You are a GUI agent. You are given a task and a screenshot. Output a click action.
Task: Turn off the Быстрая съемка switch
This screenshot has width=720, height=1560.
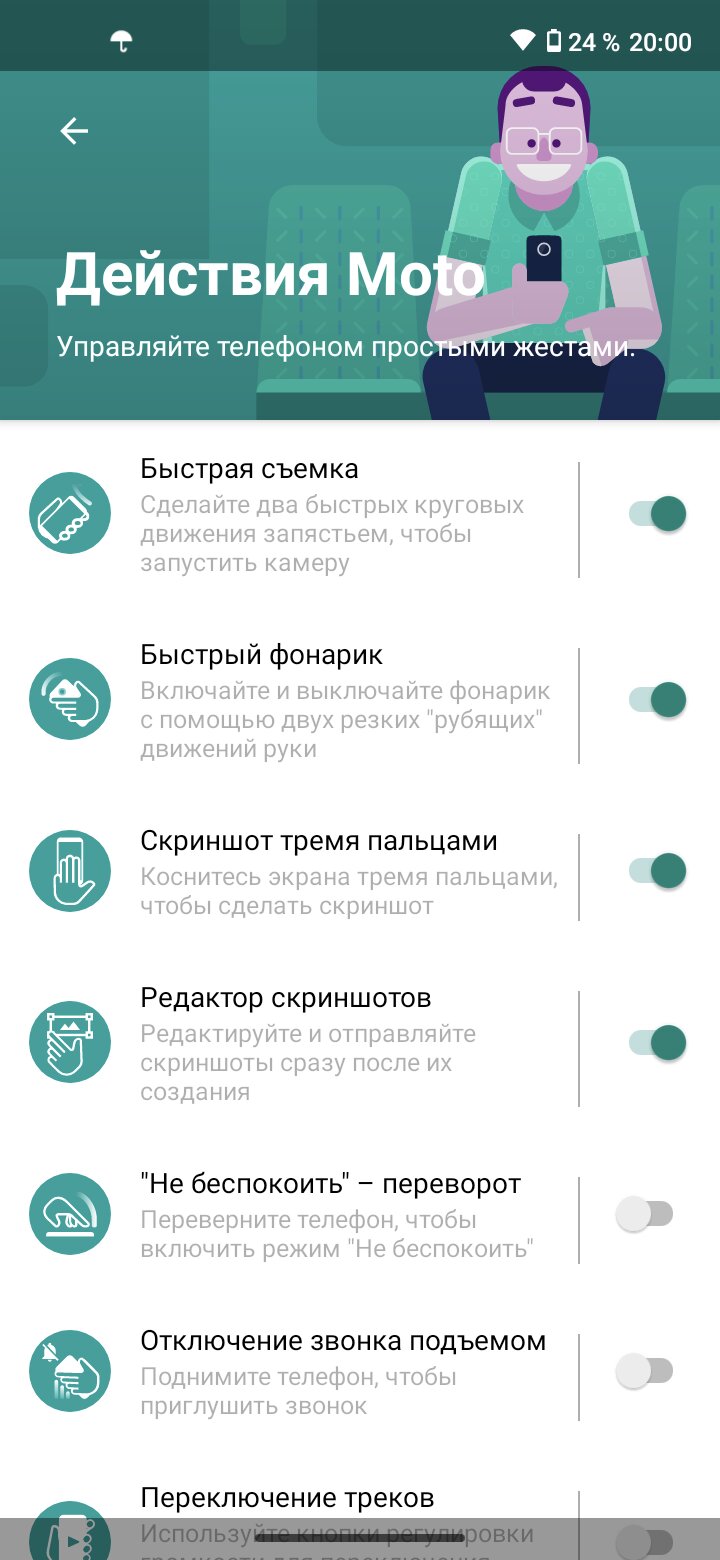click(x=657, y=514)
